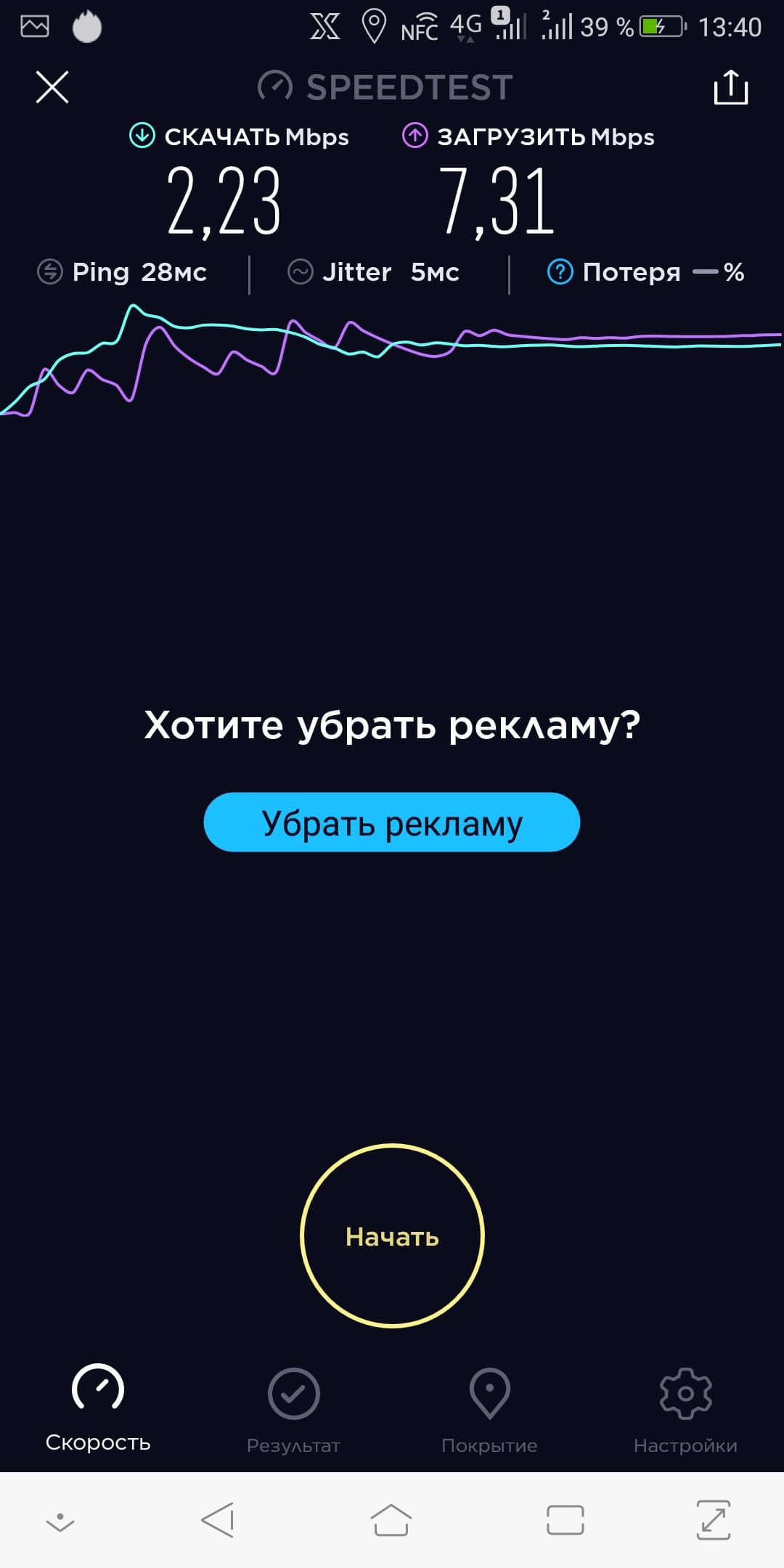Open the Результат tab
Image resolution: width=784 pixels, height=1568 pixels.
[x=293, y=1408]
